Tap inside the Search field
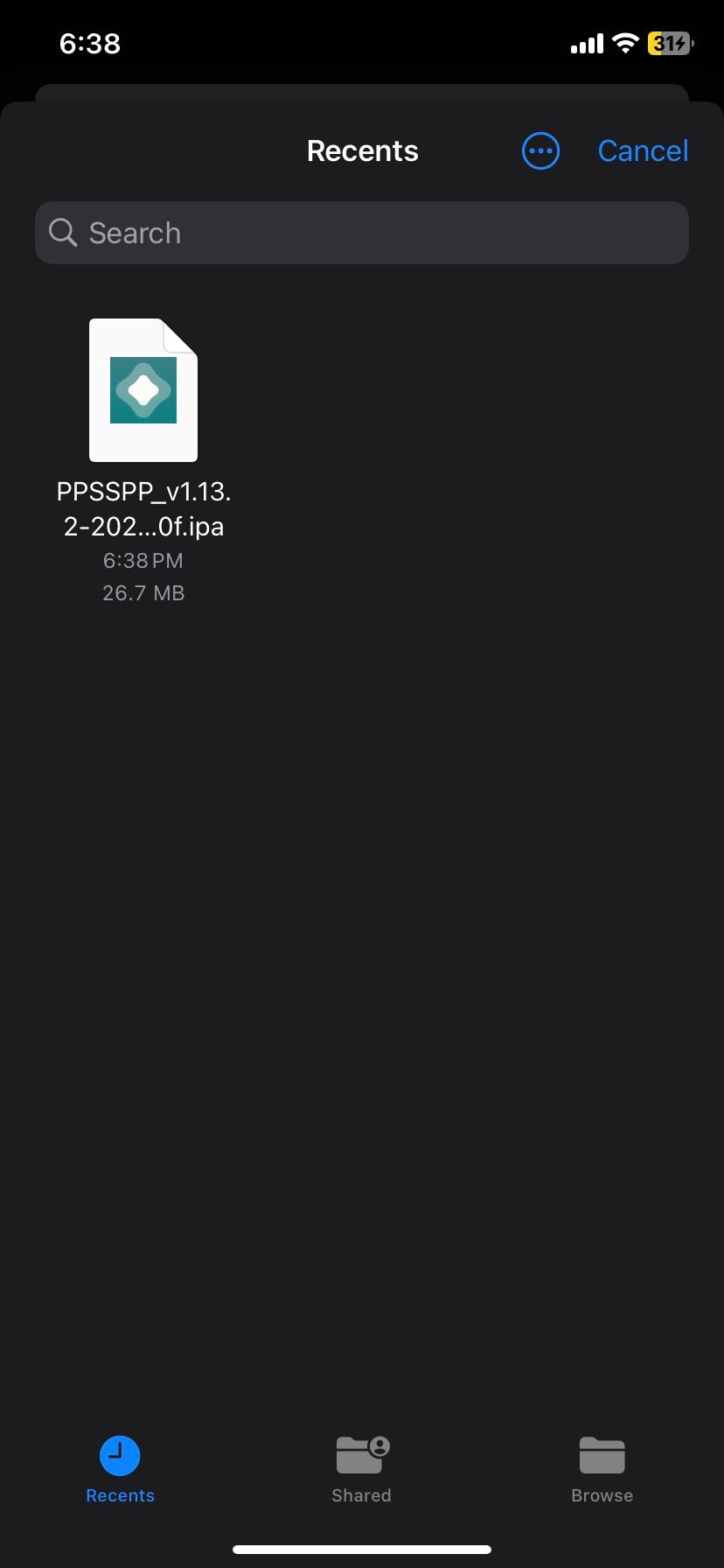 coord(362,232)
